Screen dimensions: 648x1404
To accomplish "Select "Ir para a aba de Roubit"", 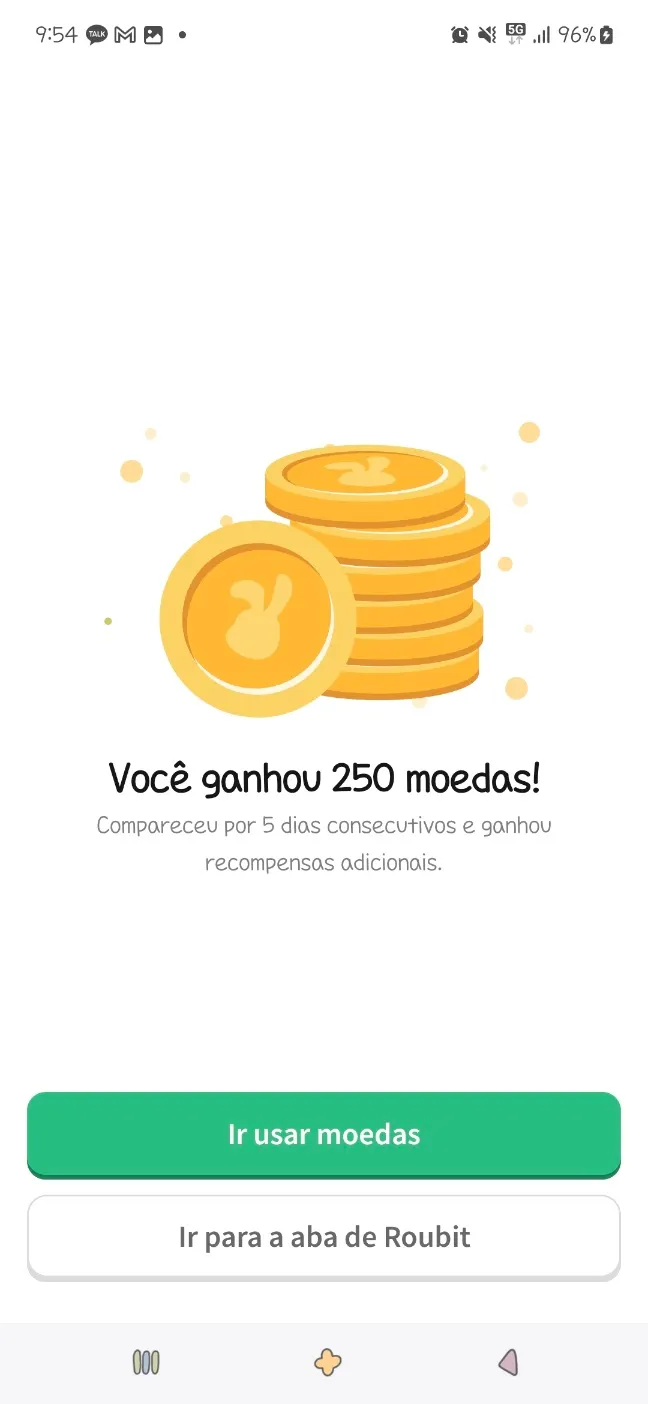I will point(324,1237).
